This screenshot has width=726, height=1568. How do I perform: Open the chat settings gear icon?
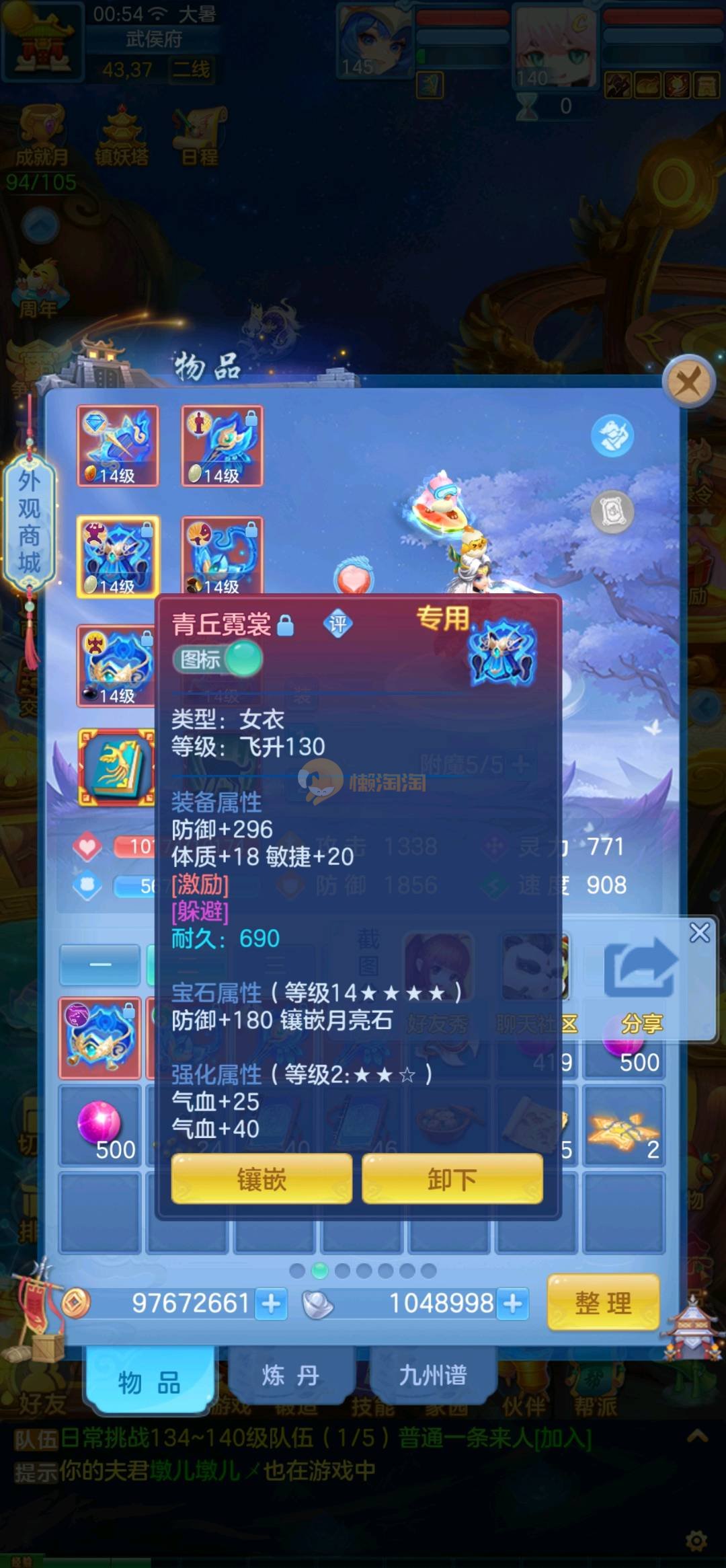tap(696, 1540)
